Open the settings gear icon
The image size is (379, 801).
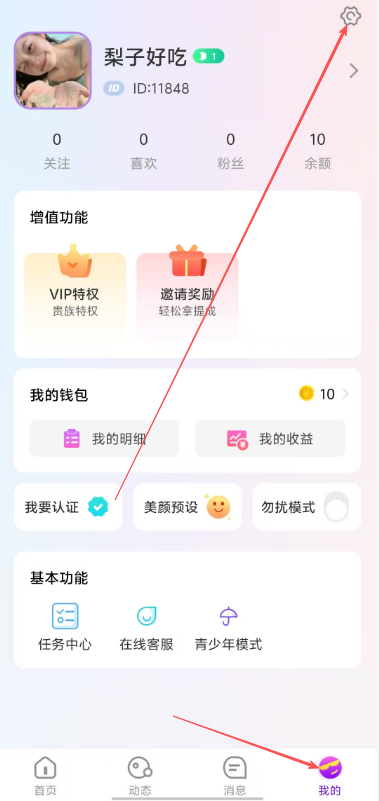350,17
